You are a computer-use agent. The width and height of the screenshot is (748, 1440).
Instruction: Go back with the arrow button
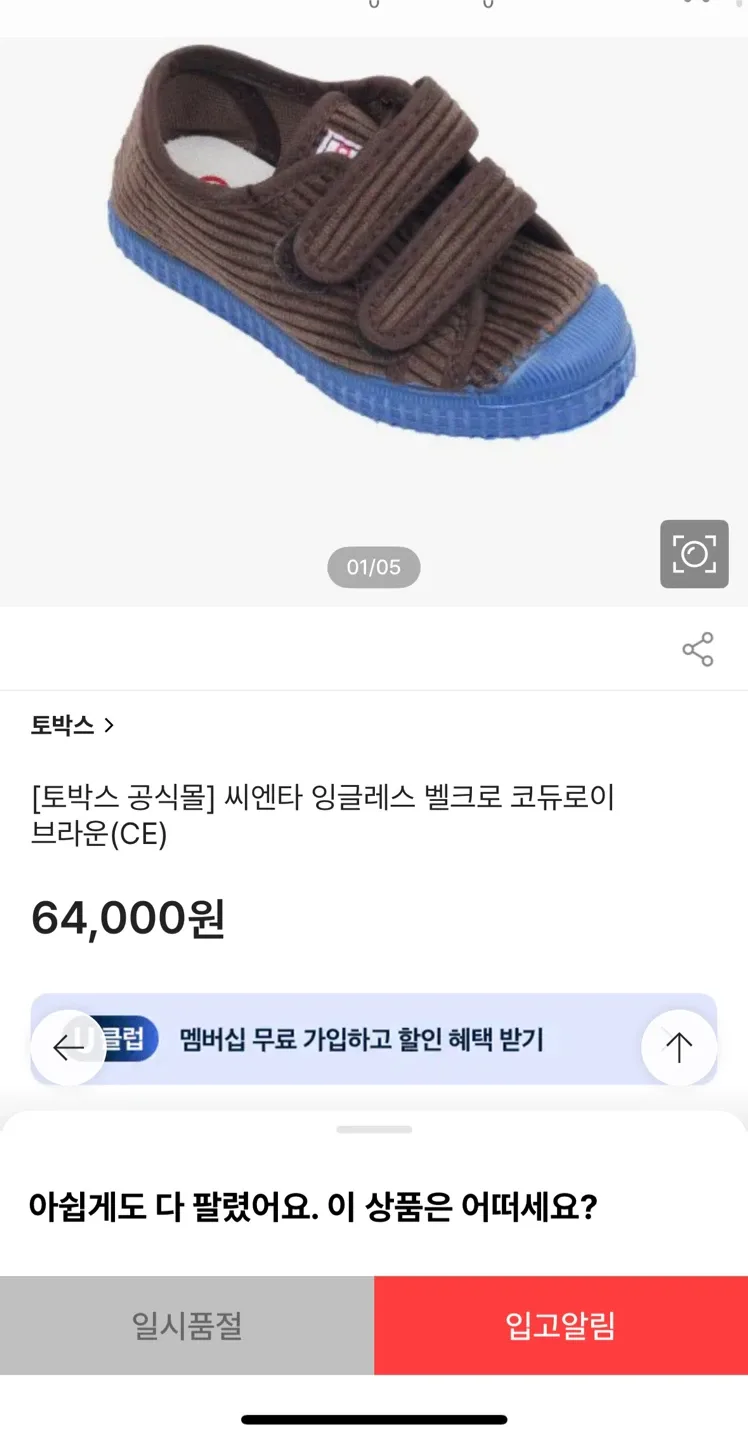pos(68,1047)
